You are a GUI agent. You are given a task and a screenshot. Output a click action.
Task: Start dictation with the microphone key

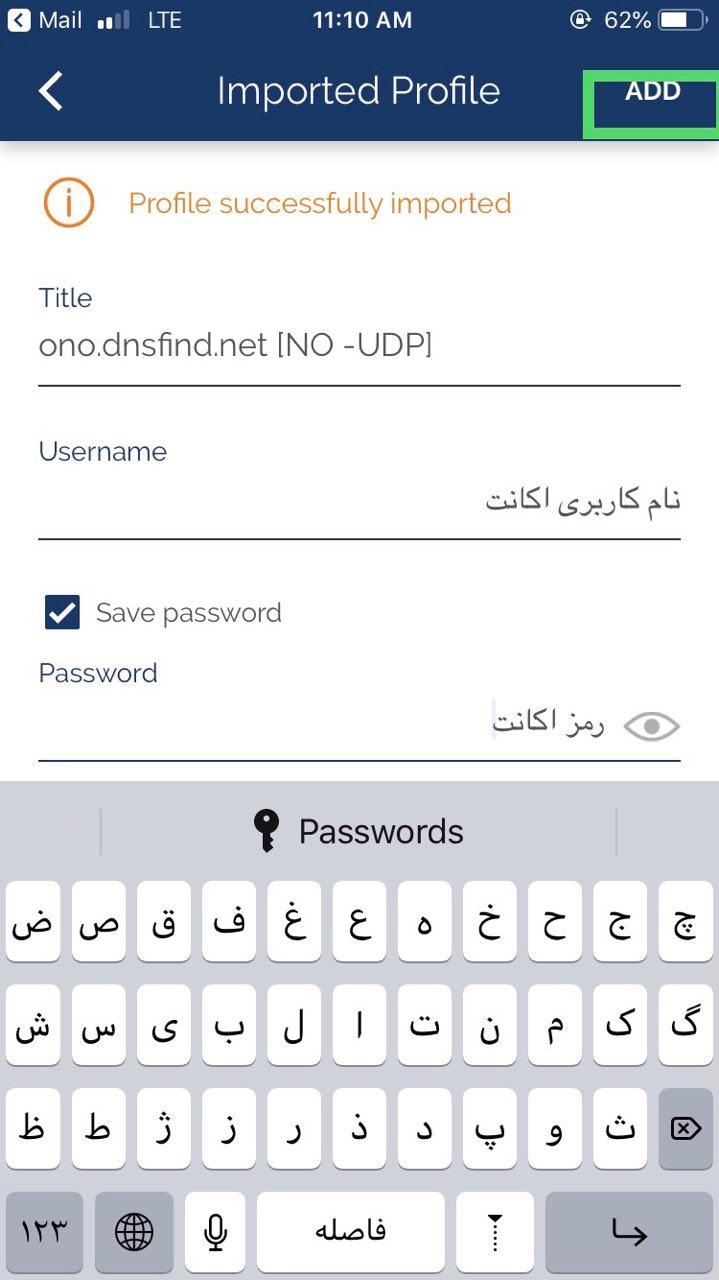pos(214,1232)
